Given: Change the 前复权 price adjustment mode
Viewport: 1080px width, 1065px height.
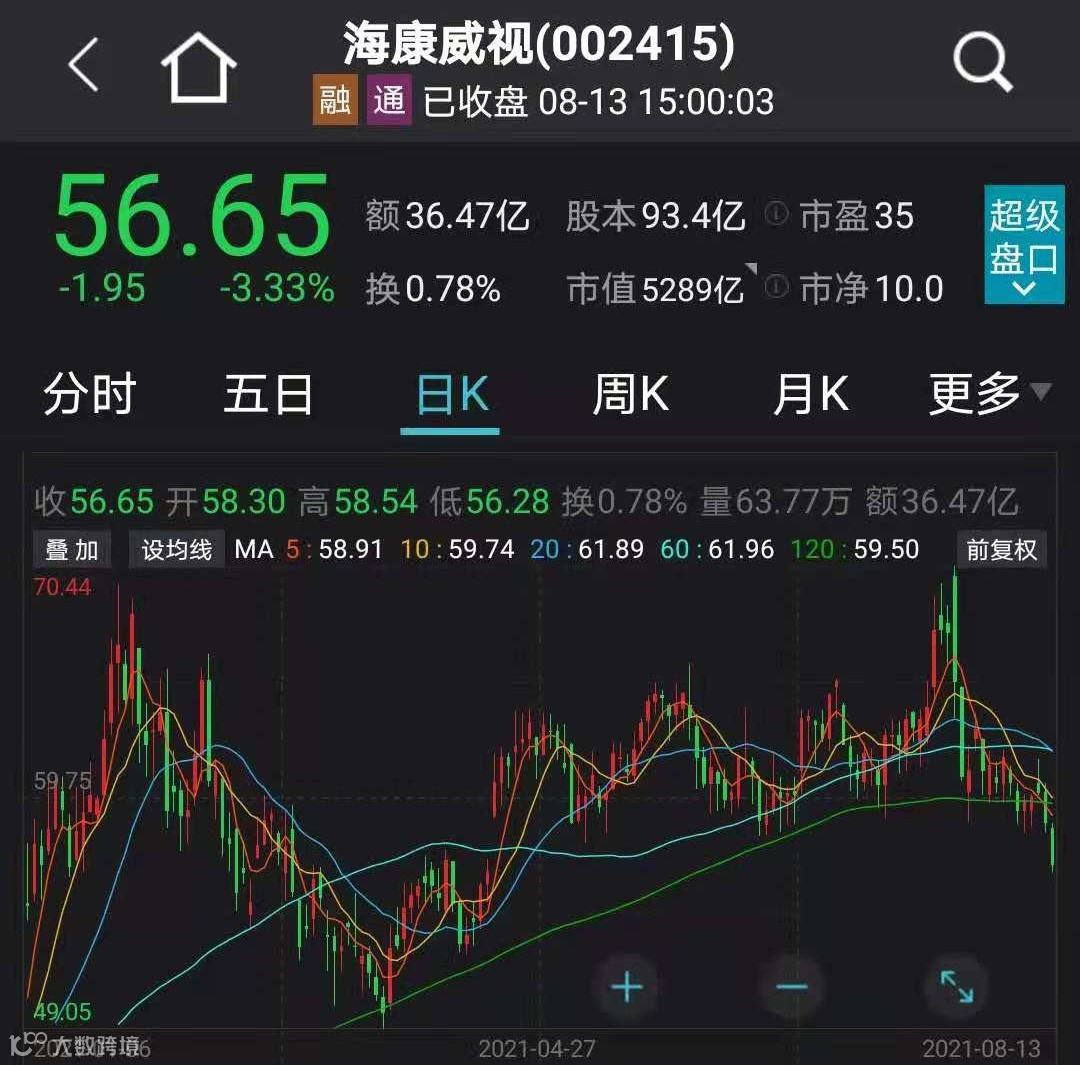Looking at the screenshot, I should coord(1001,549).
